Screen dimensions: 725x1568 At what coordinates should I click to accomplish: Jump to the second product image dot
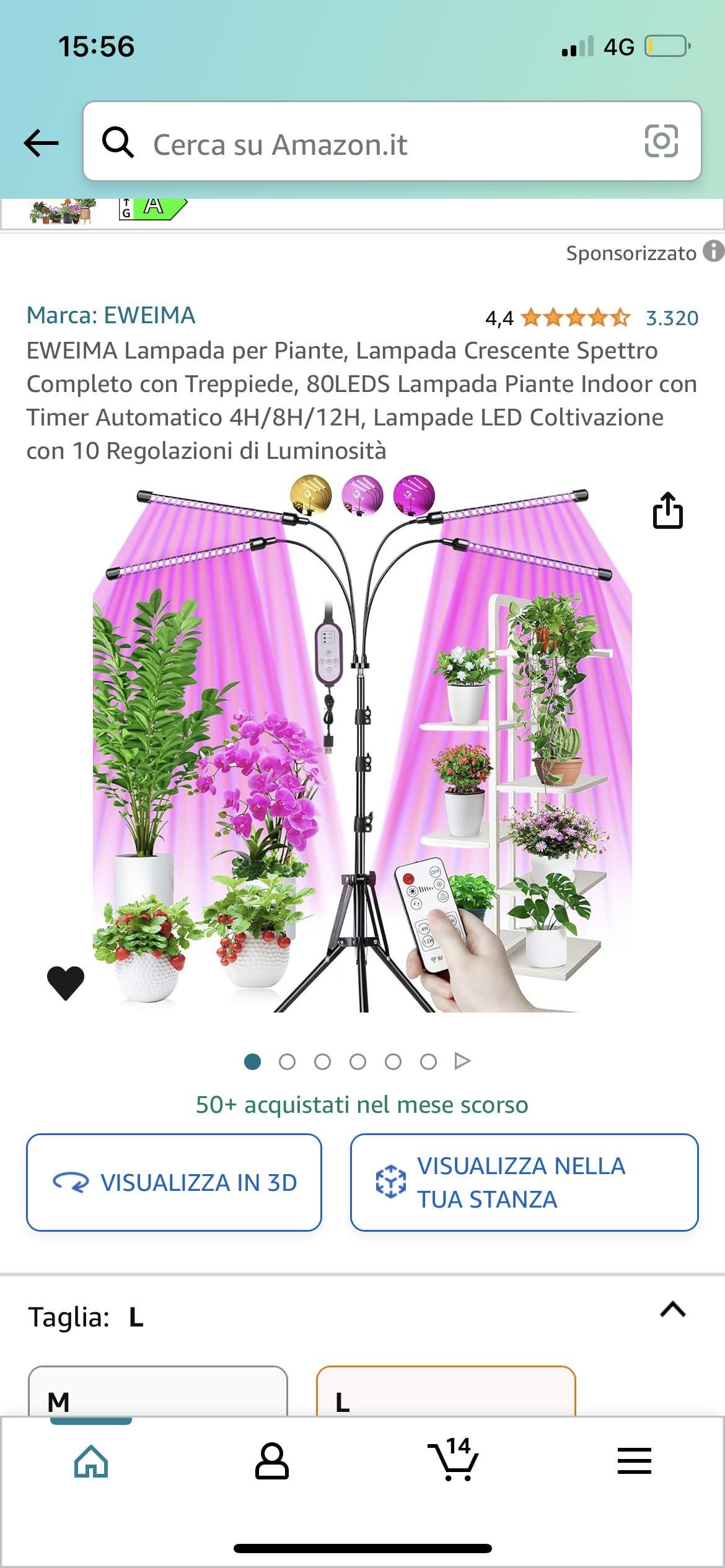pyautogui.click(x=287, y=1062)
